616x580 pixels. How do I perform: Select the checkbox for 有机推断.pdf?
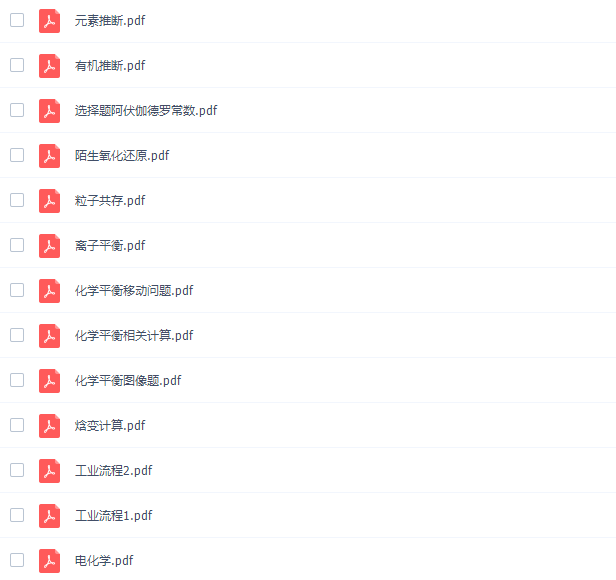click(x=17, y=65)
